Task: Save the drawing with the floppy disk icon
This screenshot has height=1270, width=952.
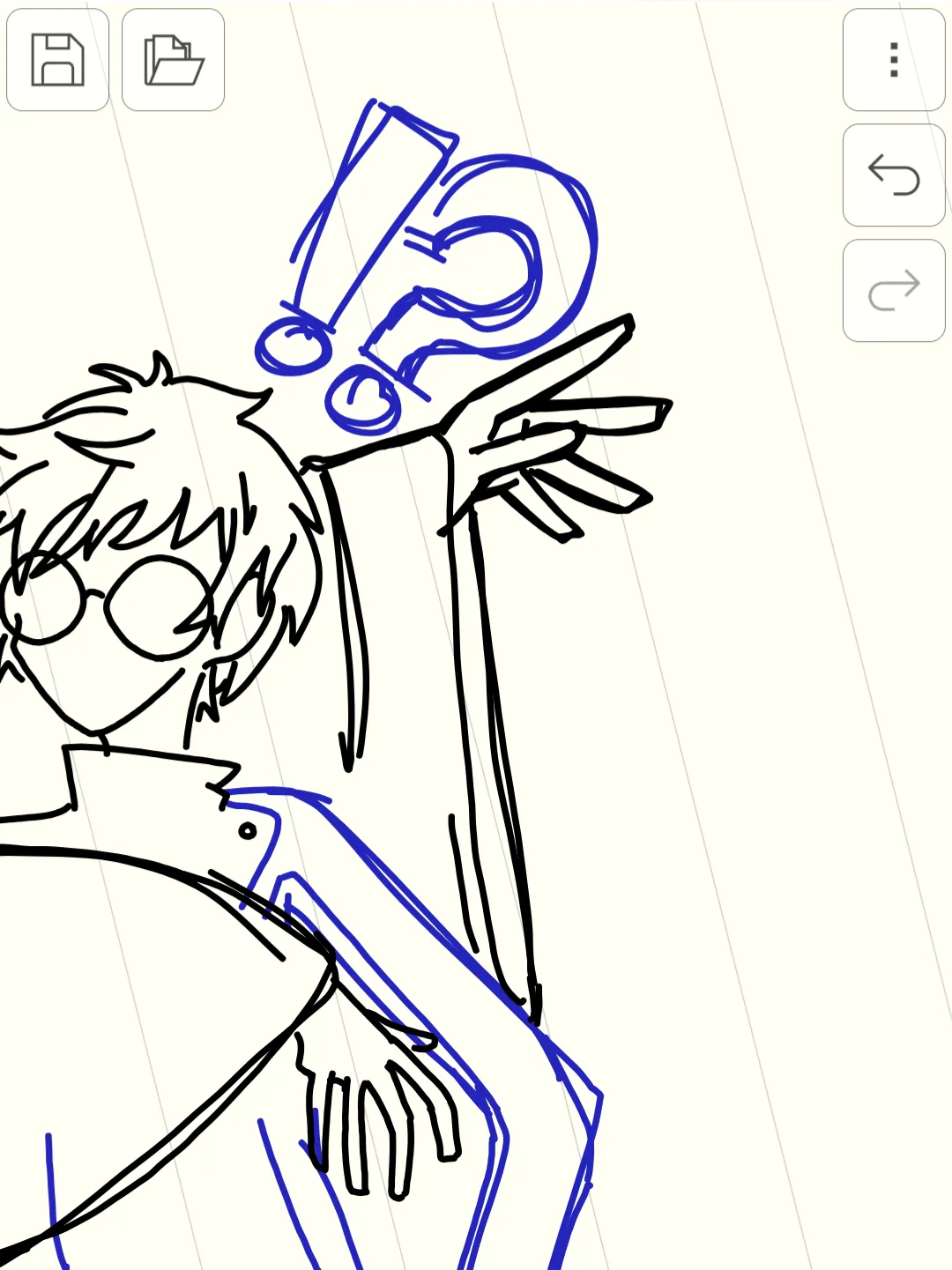Action: [x=58, y=60]
